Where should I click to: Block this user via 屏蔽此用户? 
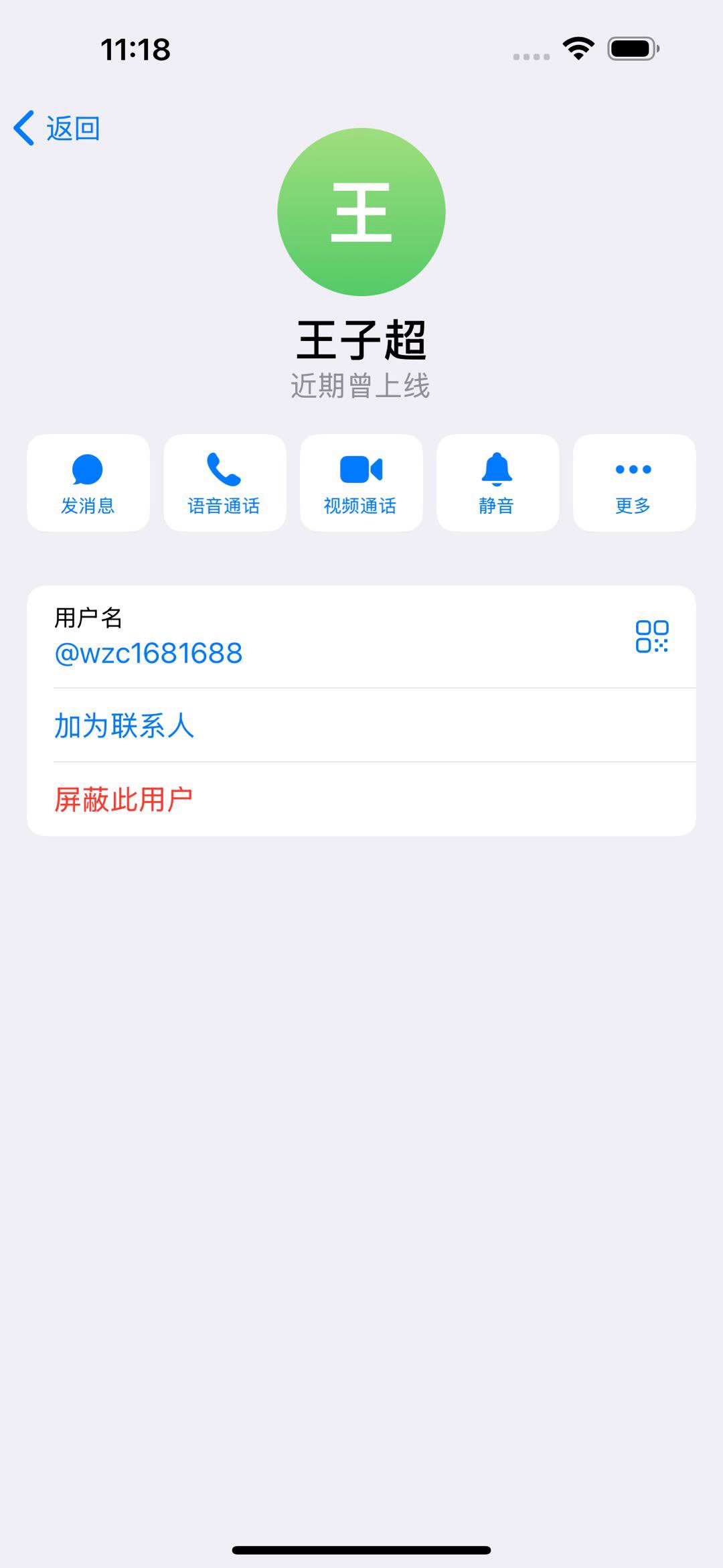361,799
